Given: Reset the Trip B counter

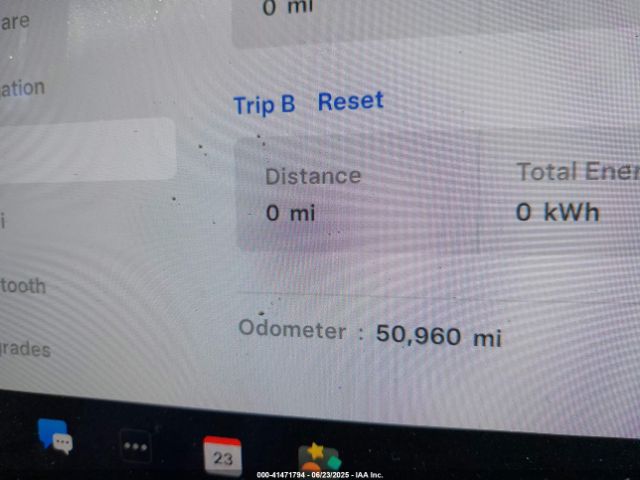Looking at the screenshot, I should 350,102.
